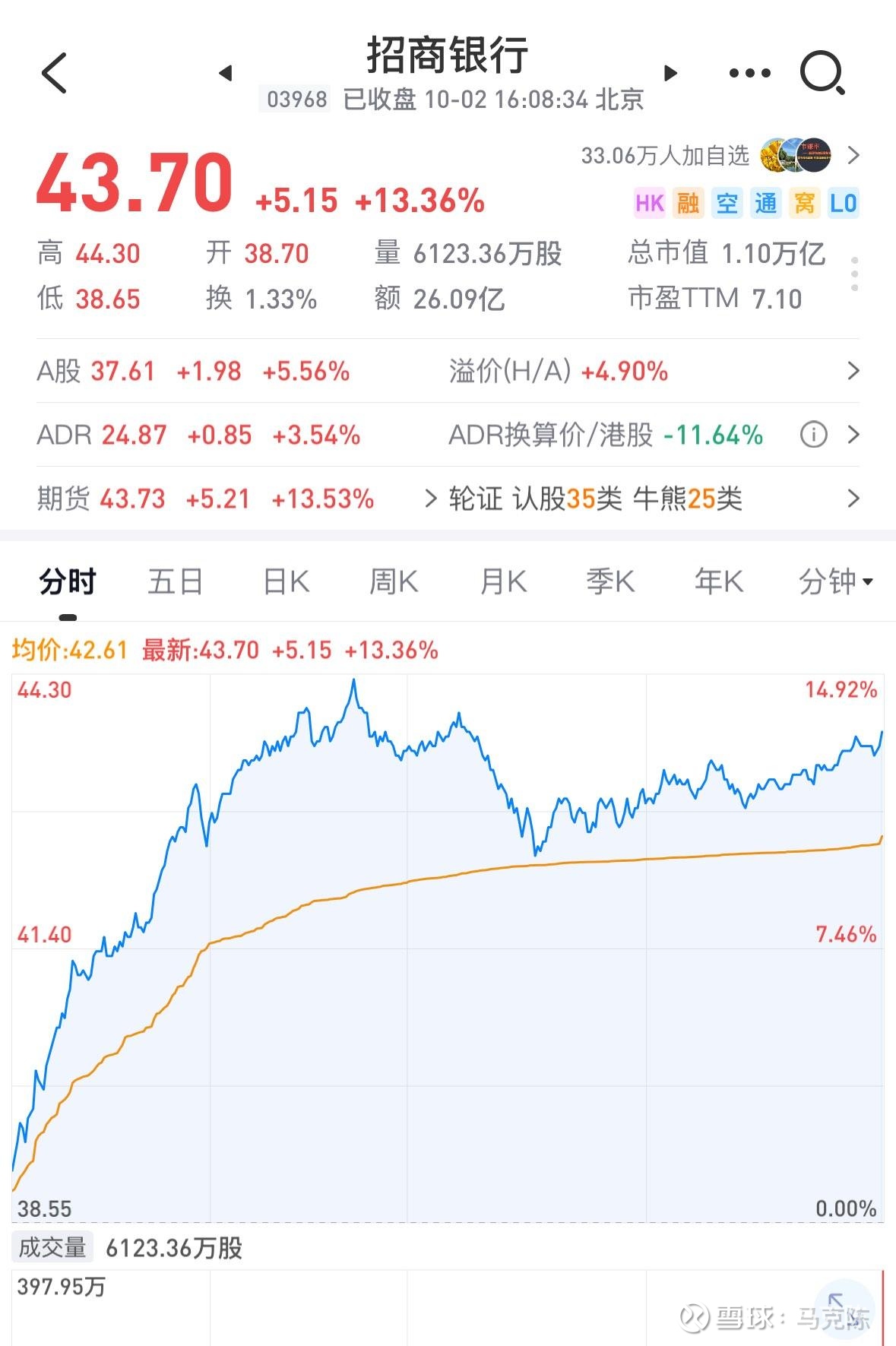Click the next stock arrow beside the title
Screen dimensions: 896x1346
point(670,73)
